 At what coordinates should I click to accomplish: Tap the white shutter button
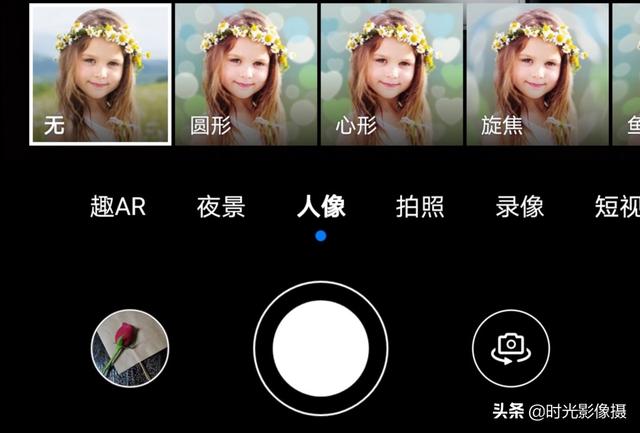point(321,347)
